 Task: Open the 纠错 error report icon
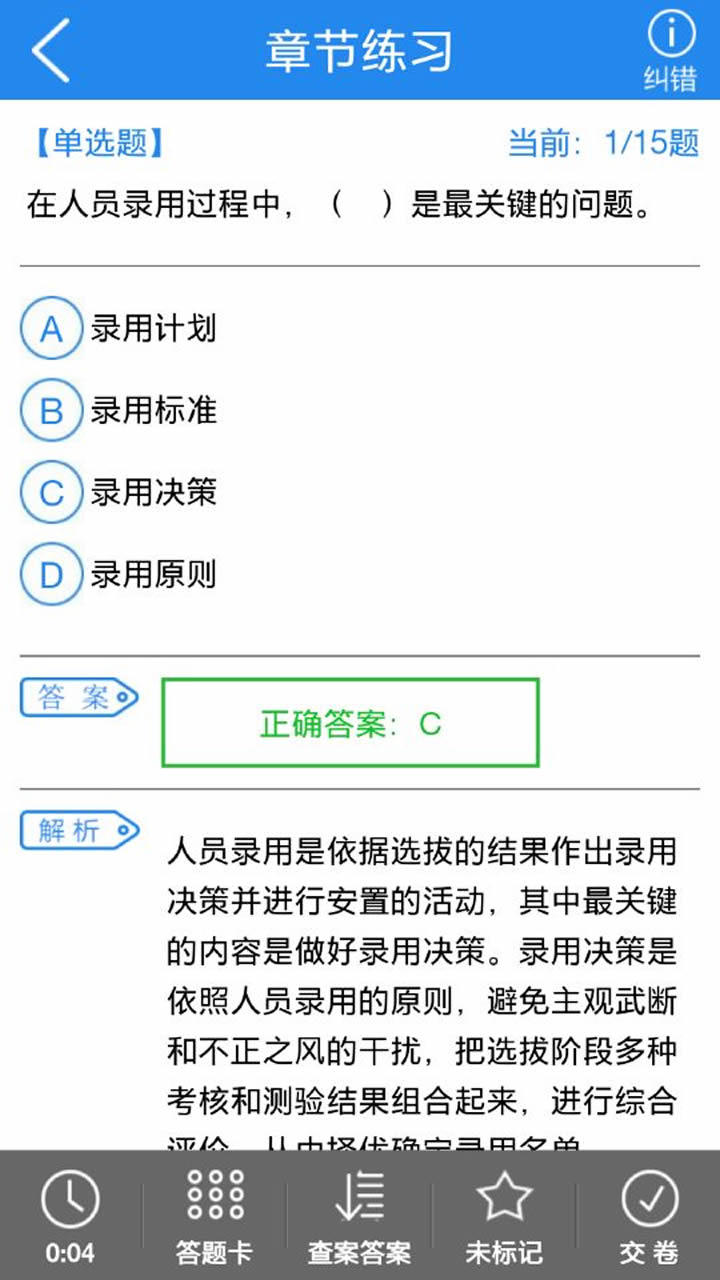tap(671, 52)
